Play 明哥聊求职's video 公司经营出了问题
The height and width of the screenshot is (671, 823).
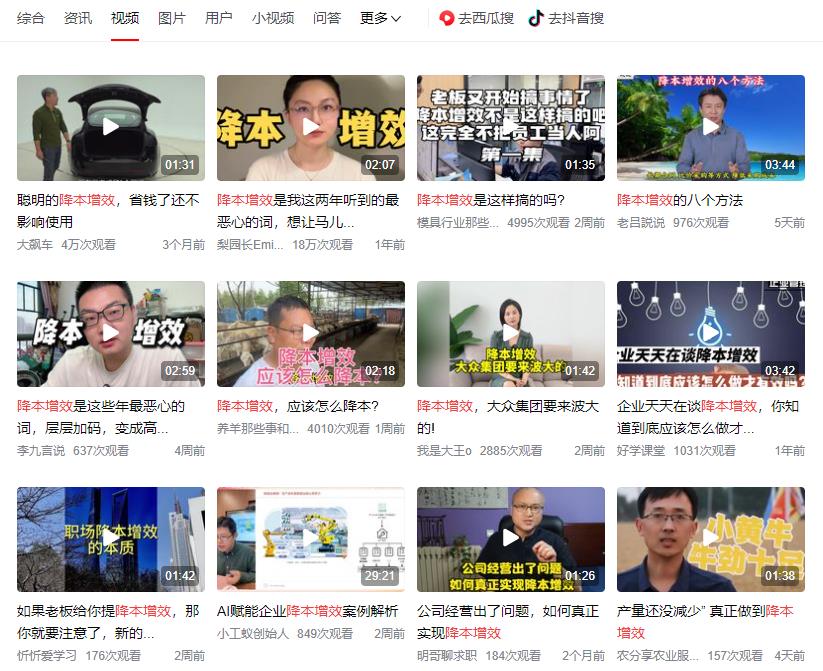[510, 539]
